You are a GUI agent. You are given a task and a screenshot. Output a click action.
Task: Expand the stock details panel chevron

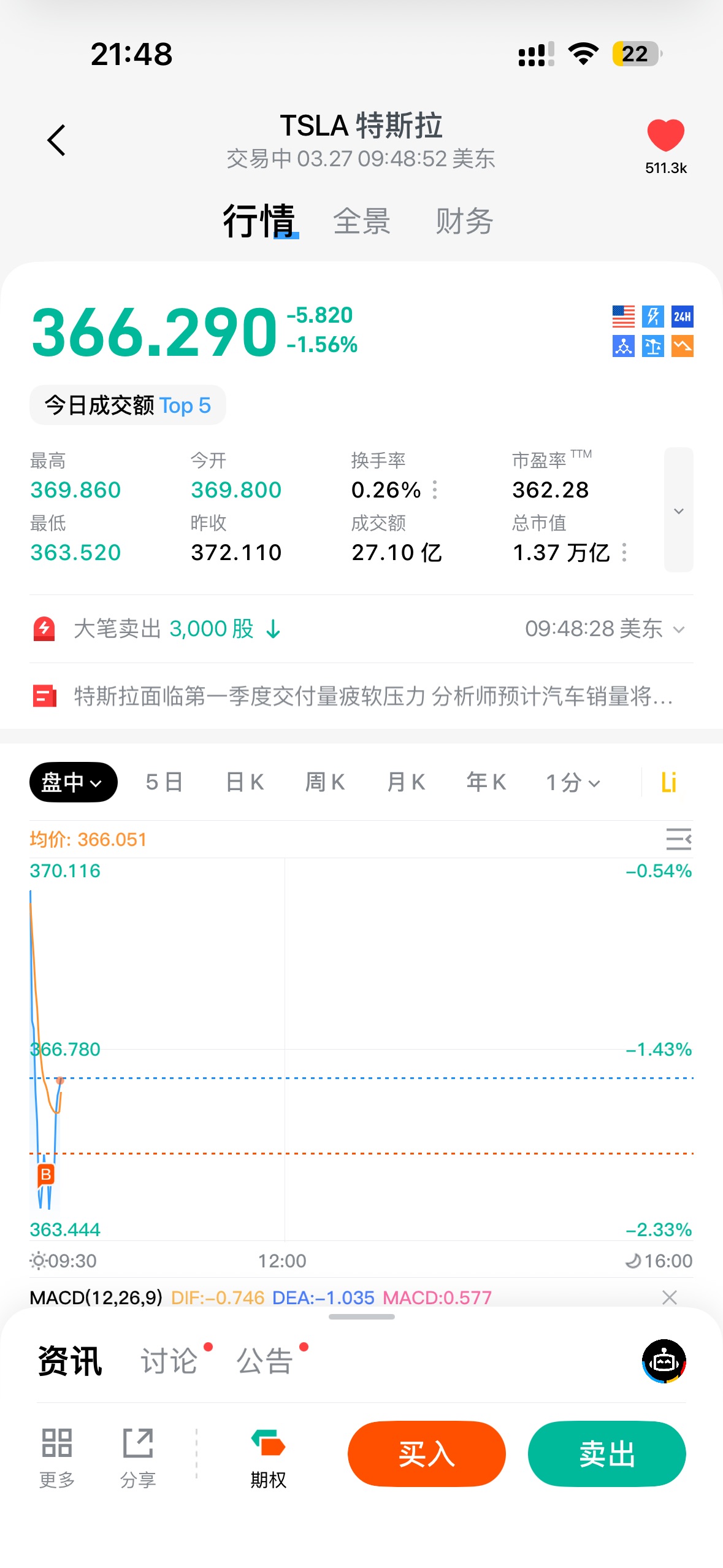coord(678,510)
